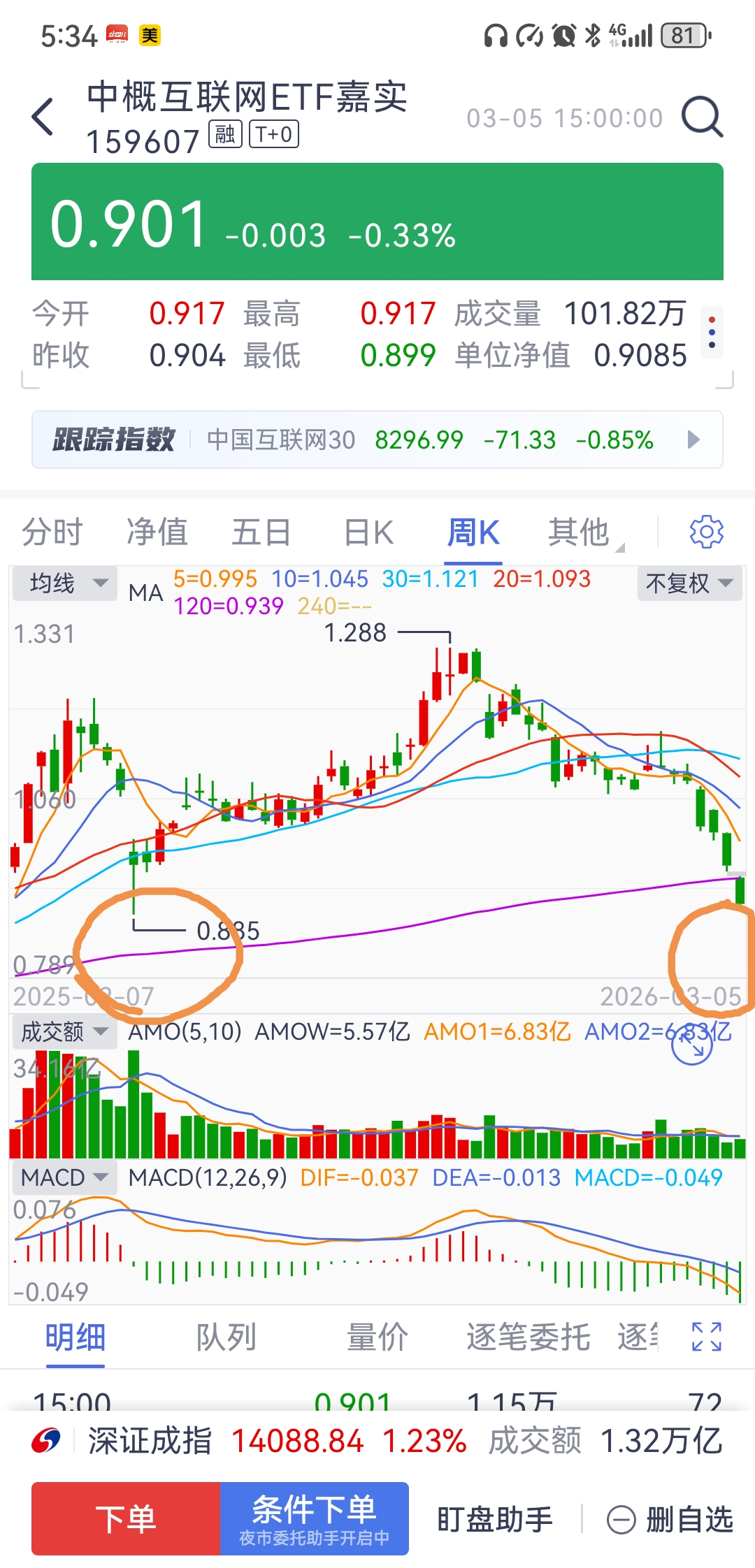Remove from watchlist with 删自选
Image resolution: width=755 pixels, height=1568 pixels.
[670, 1520]
